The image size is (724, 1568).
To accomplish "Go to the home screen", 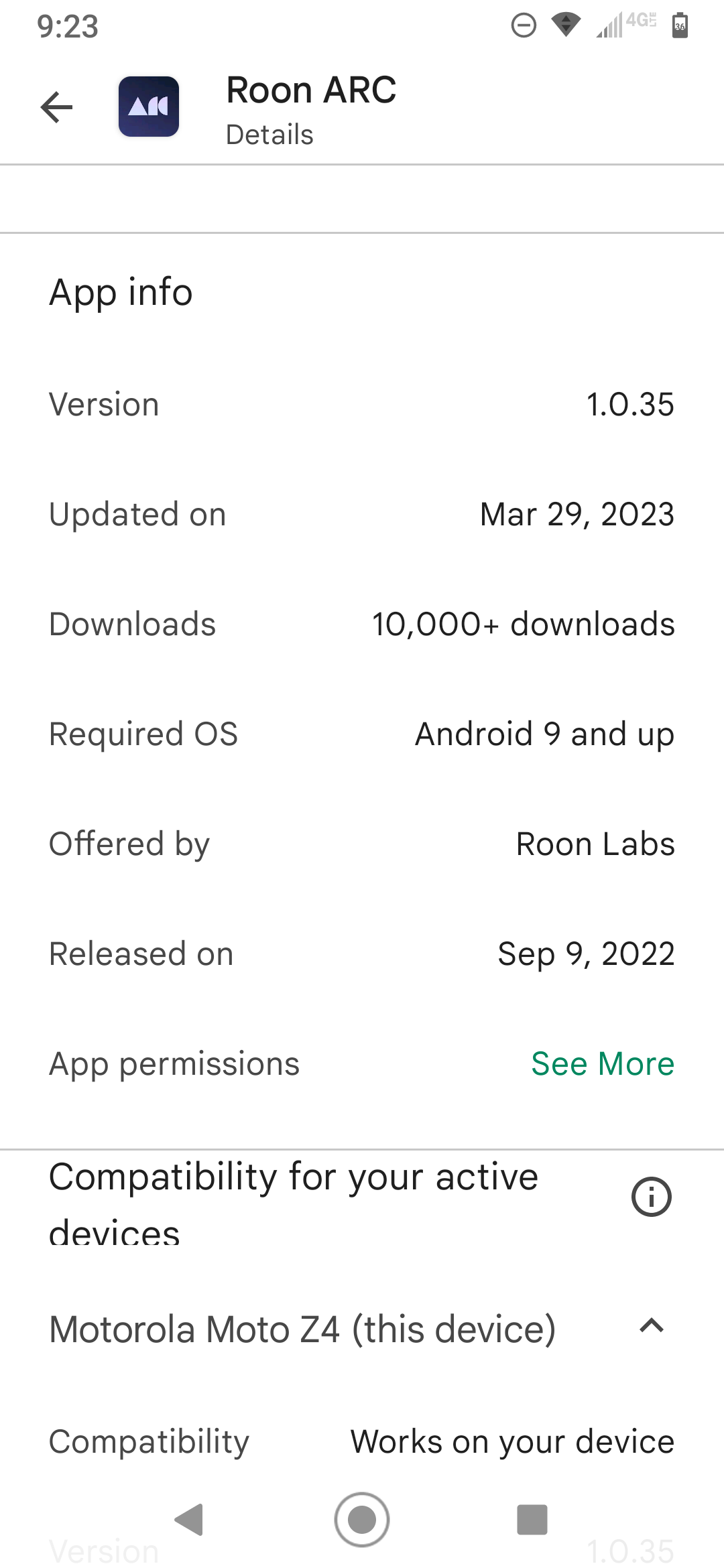I will pos(362,1519).
